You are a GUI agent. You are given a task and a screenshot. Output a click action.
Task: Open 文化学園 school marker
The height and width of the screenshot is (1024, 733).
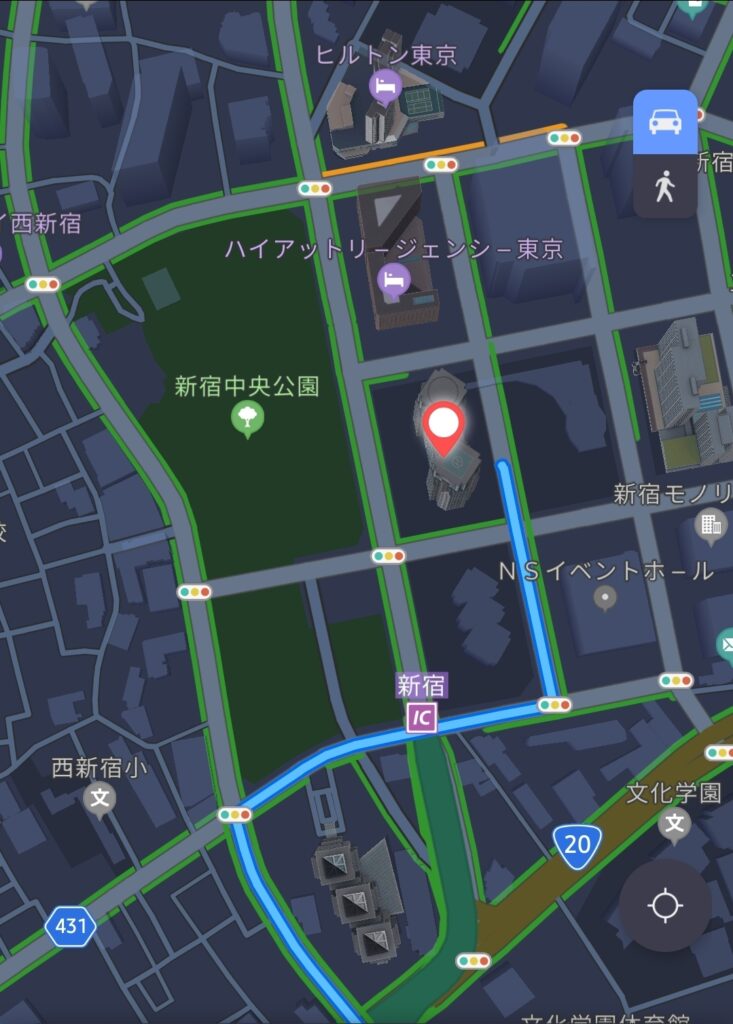point(675,823)
